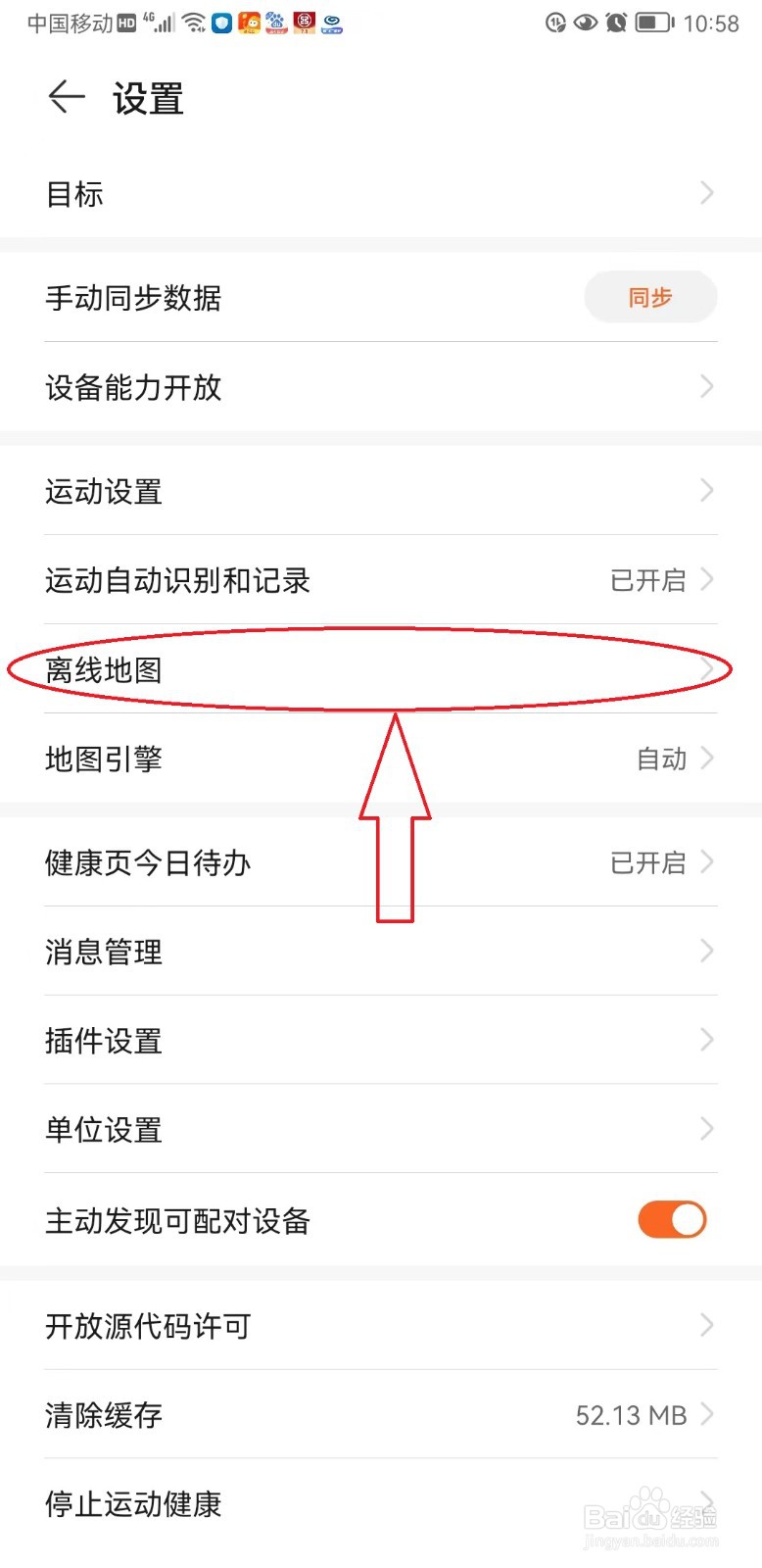Tap the ICBC notification icon
Image resolution: width=762 pixels, height=1568 pixels.
coord(304,23)
